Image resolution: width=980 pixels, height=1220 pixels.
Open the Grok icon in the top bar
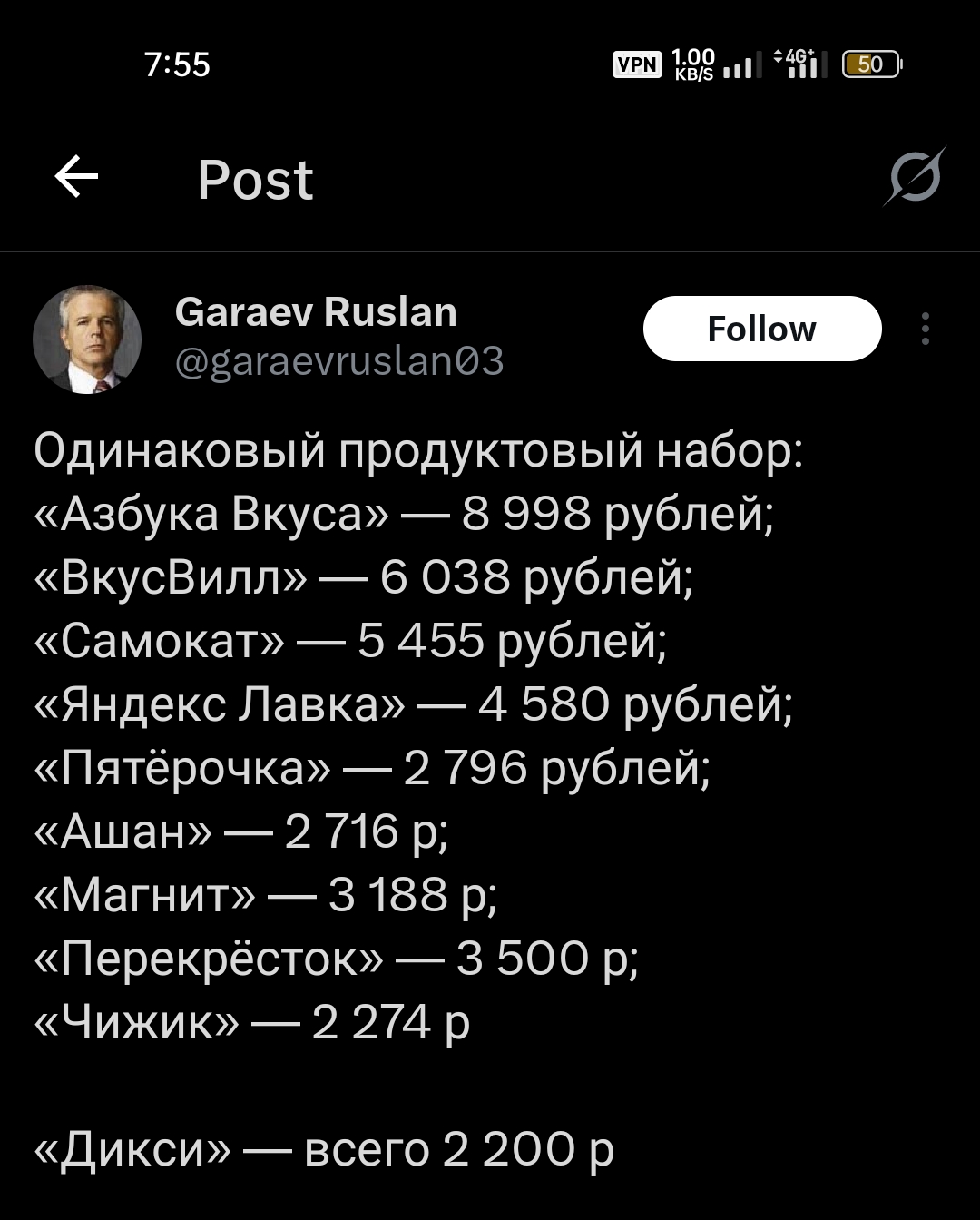[915, 177]
